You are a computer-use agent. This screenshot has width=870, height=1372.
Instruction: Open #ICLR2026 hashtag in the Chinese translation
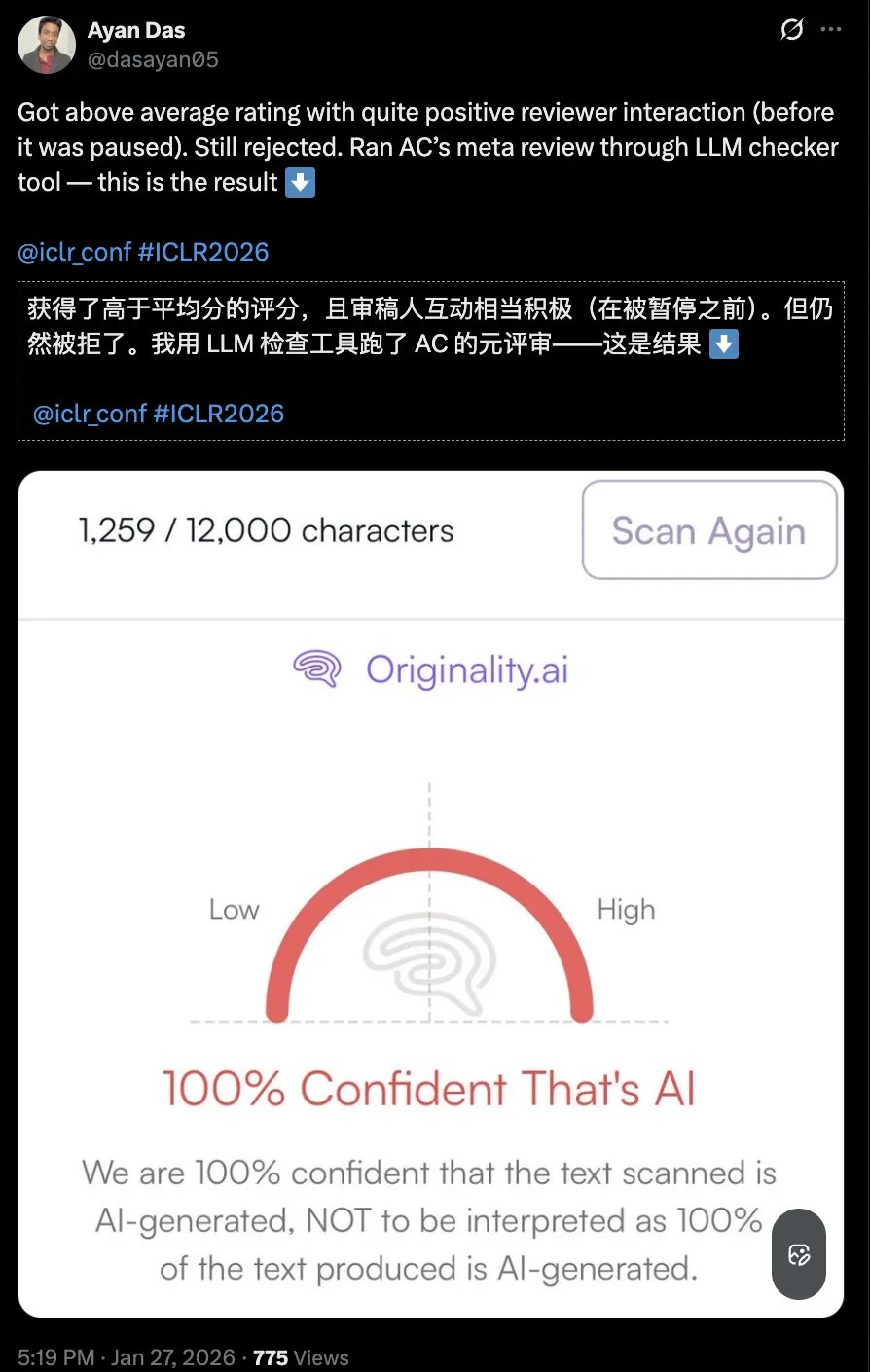pyautogui.click(x=219, y=414)
